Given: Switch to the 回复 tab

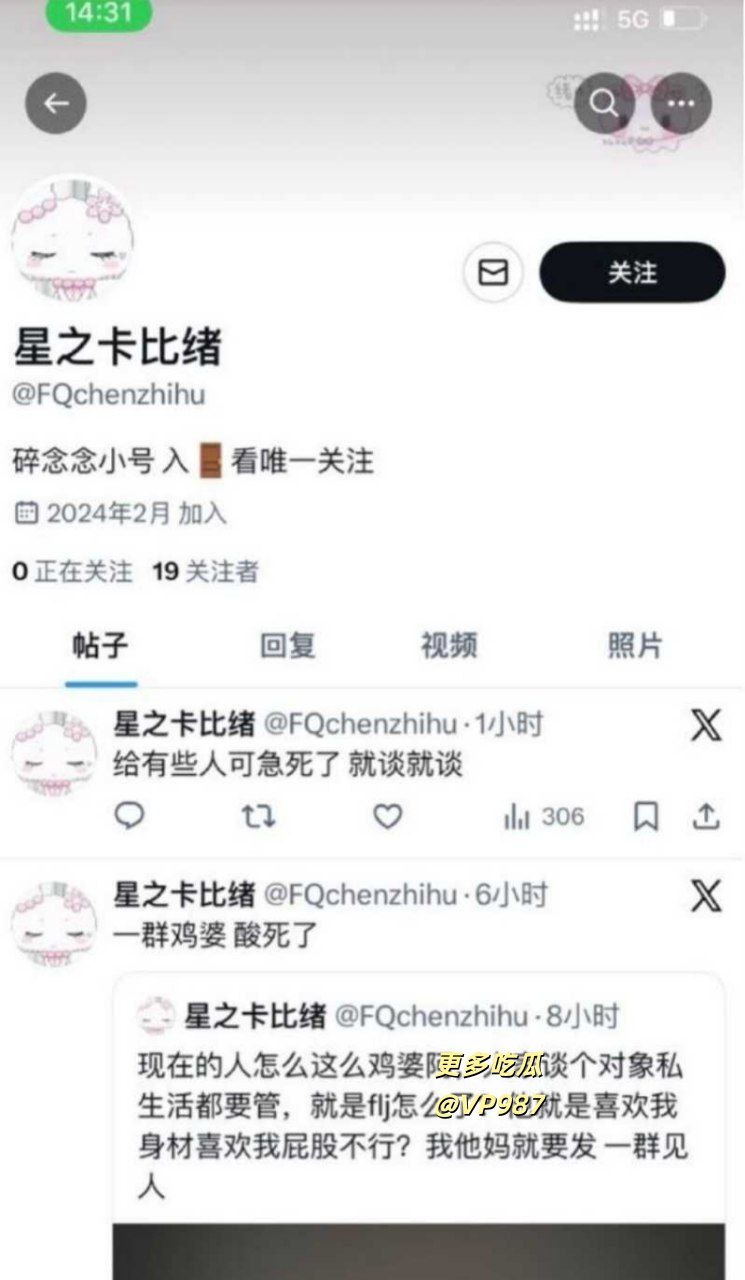Looking at the screenshot, I should [288, 646].
